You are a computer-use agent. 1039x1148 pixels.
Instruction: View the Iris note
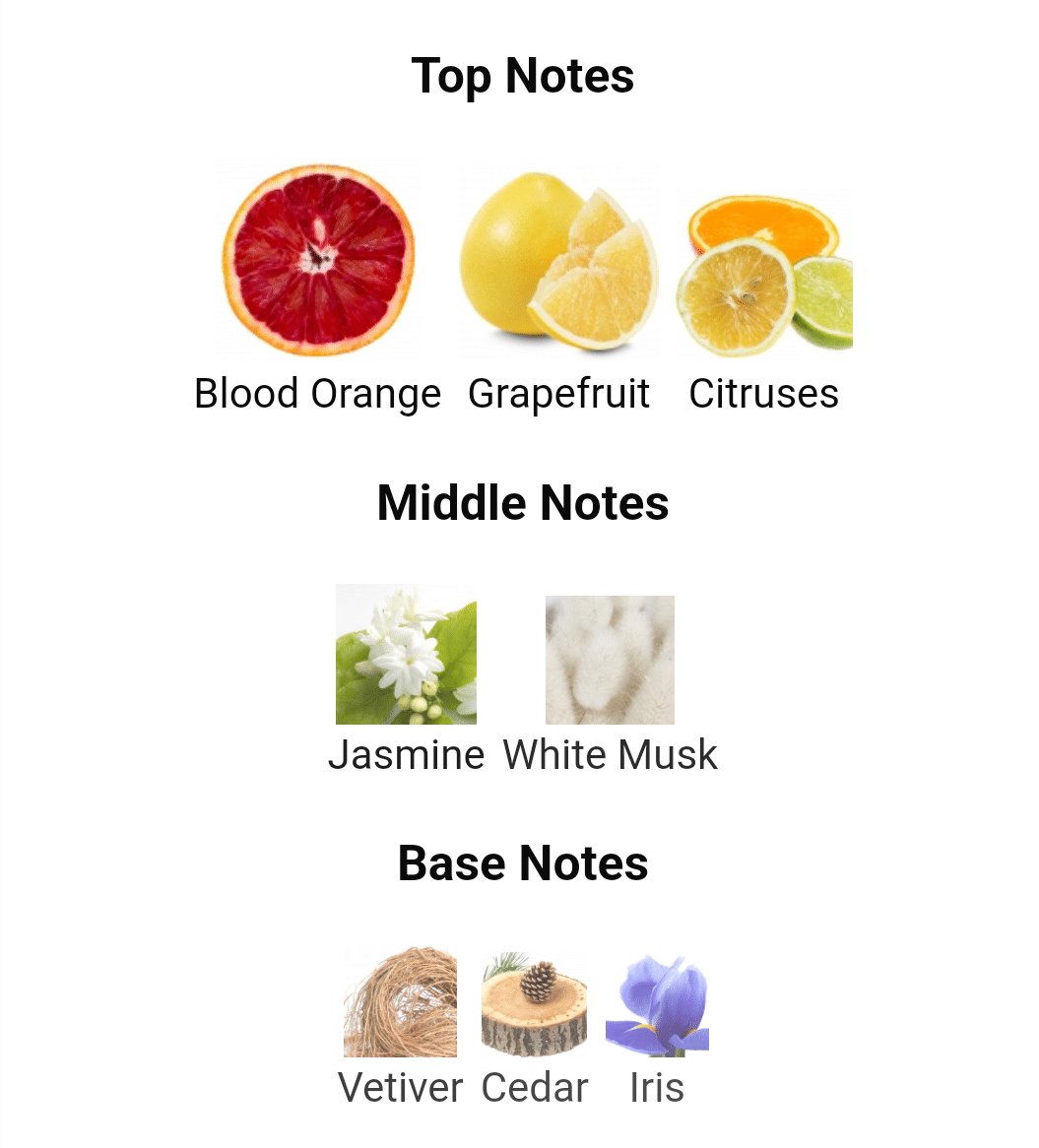coord(657,1027)
